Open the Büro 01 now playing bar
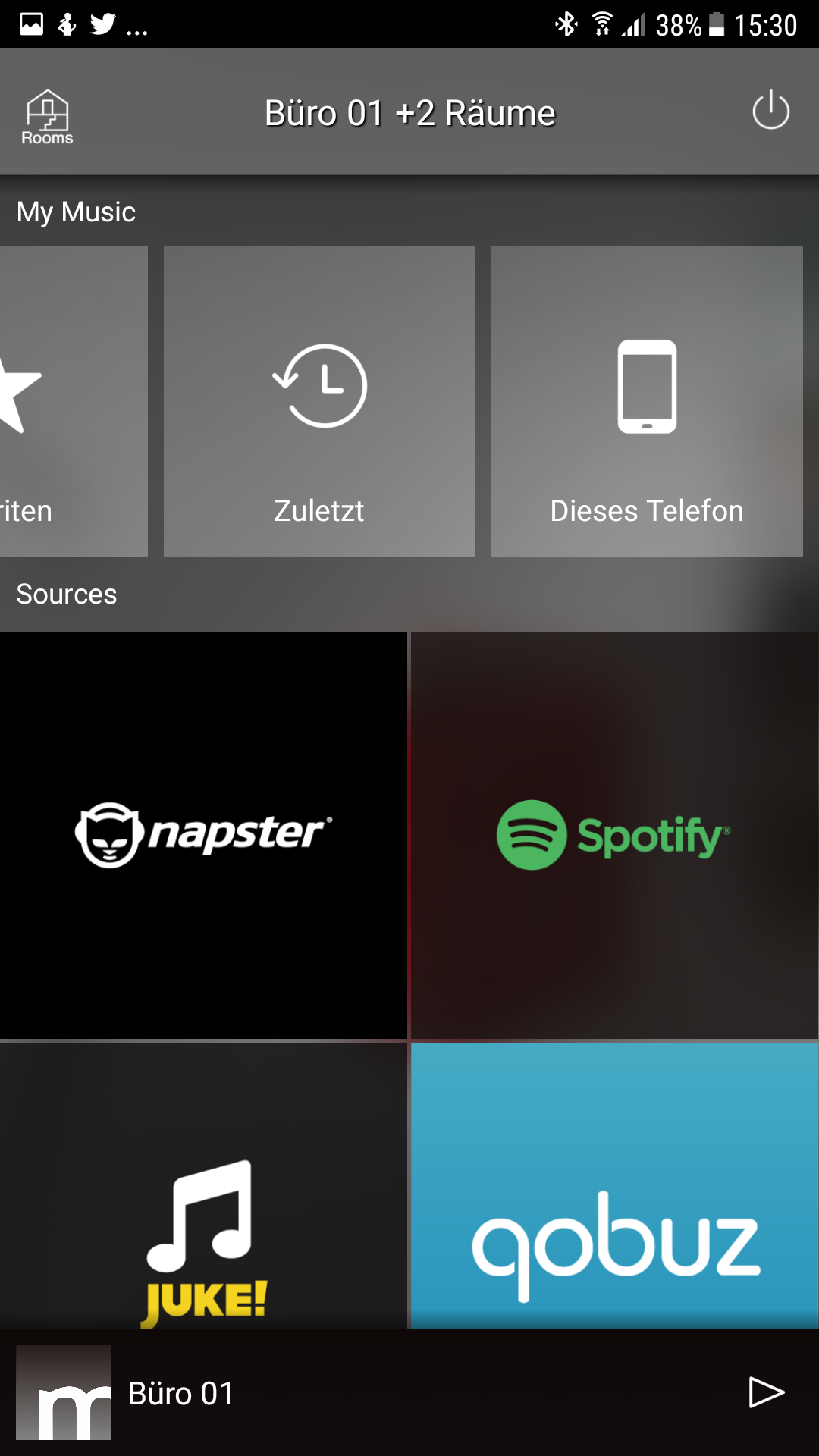This screenshot has width=819, height=1456. coord(379,1392)
